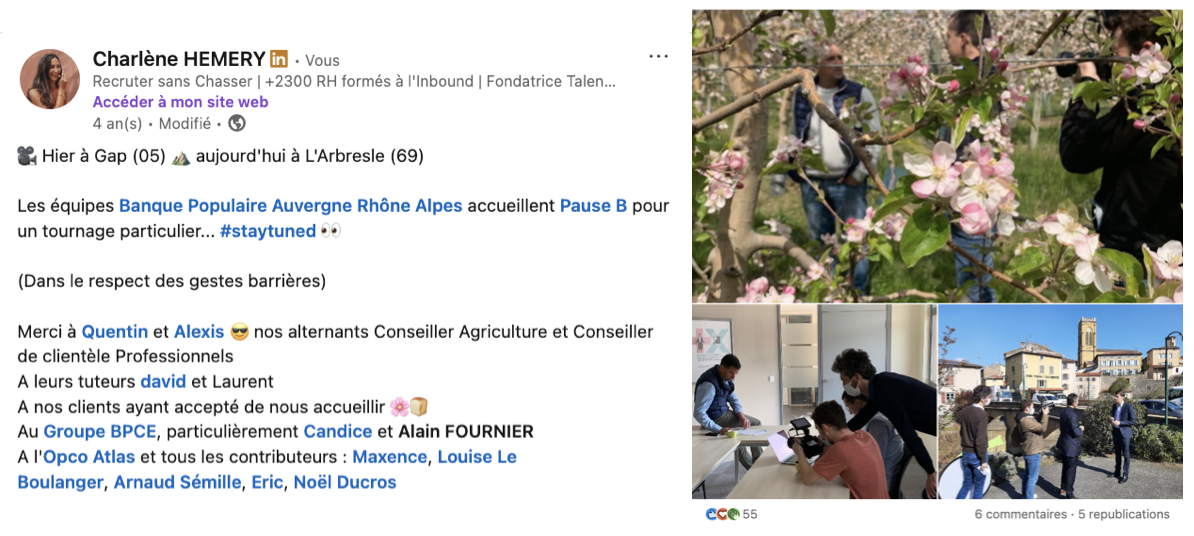View Arnaud Sémille's profile

(177, 482)
